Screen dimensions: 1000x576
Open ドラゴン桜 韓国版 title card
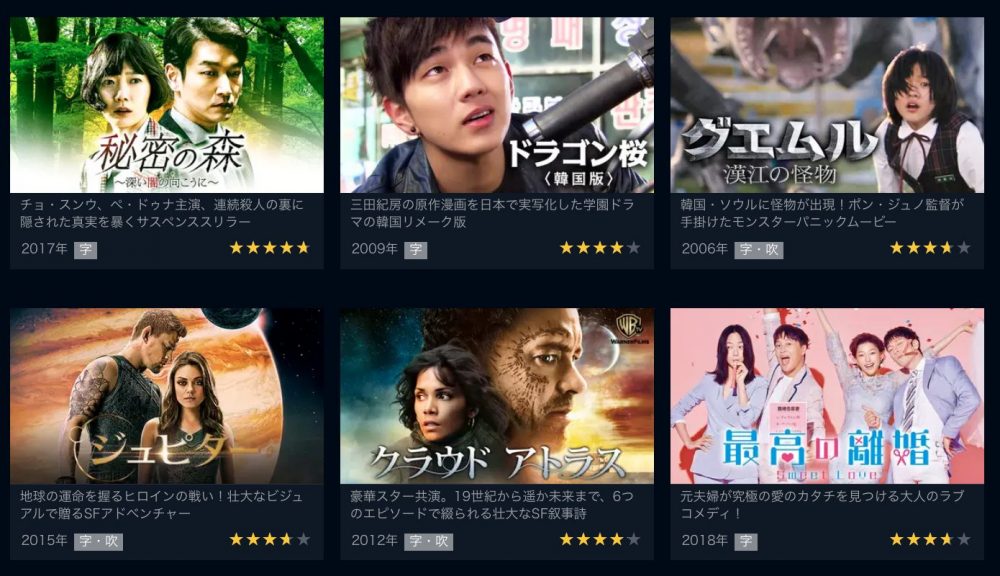pyautogui.click(x=497, y=105)
